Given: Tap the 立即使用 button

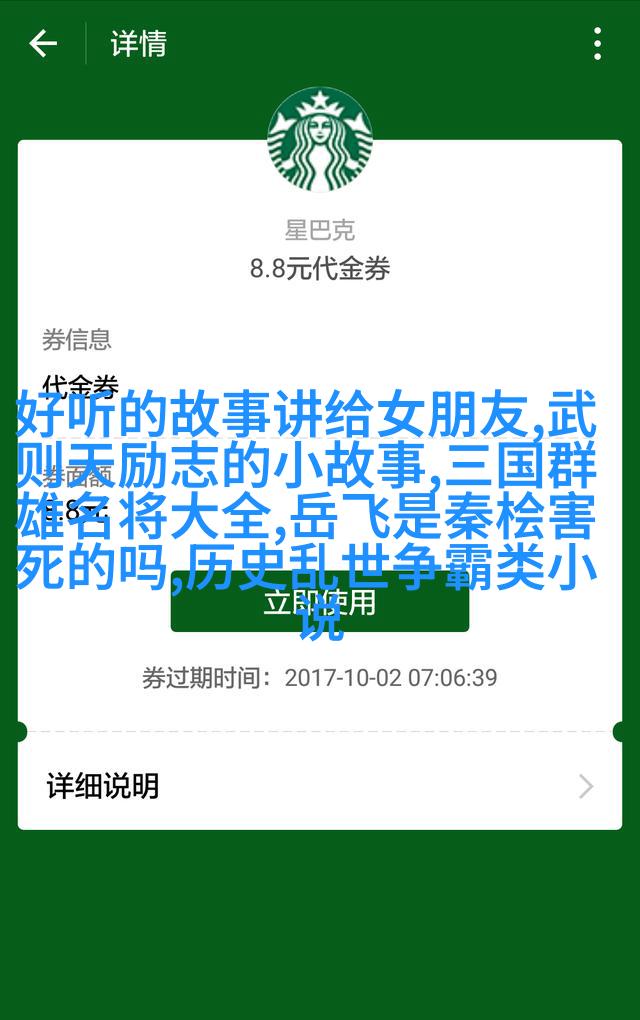Looking at the screenshot, I should pos(319,603).
